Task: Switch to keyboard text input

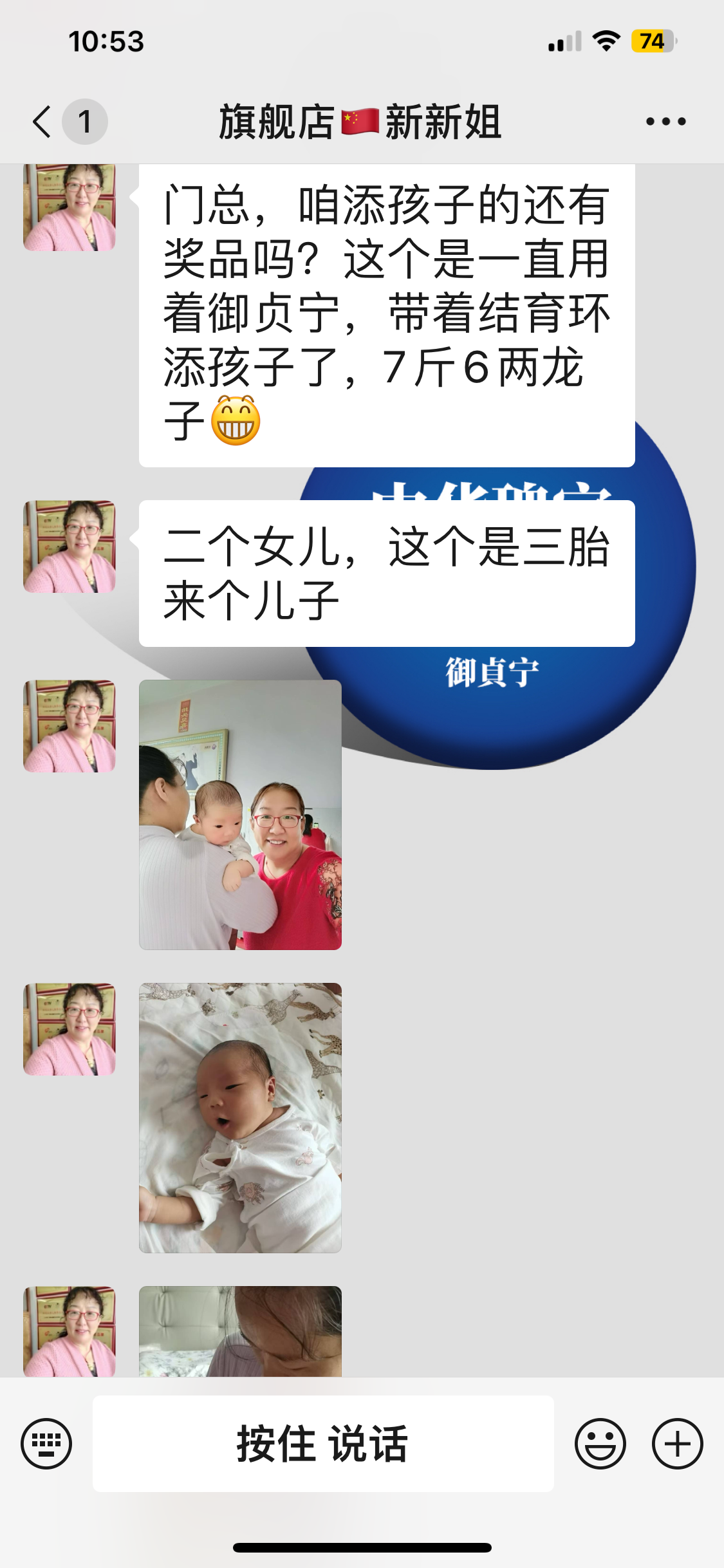Action: point(46,1443)
